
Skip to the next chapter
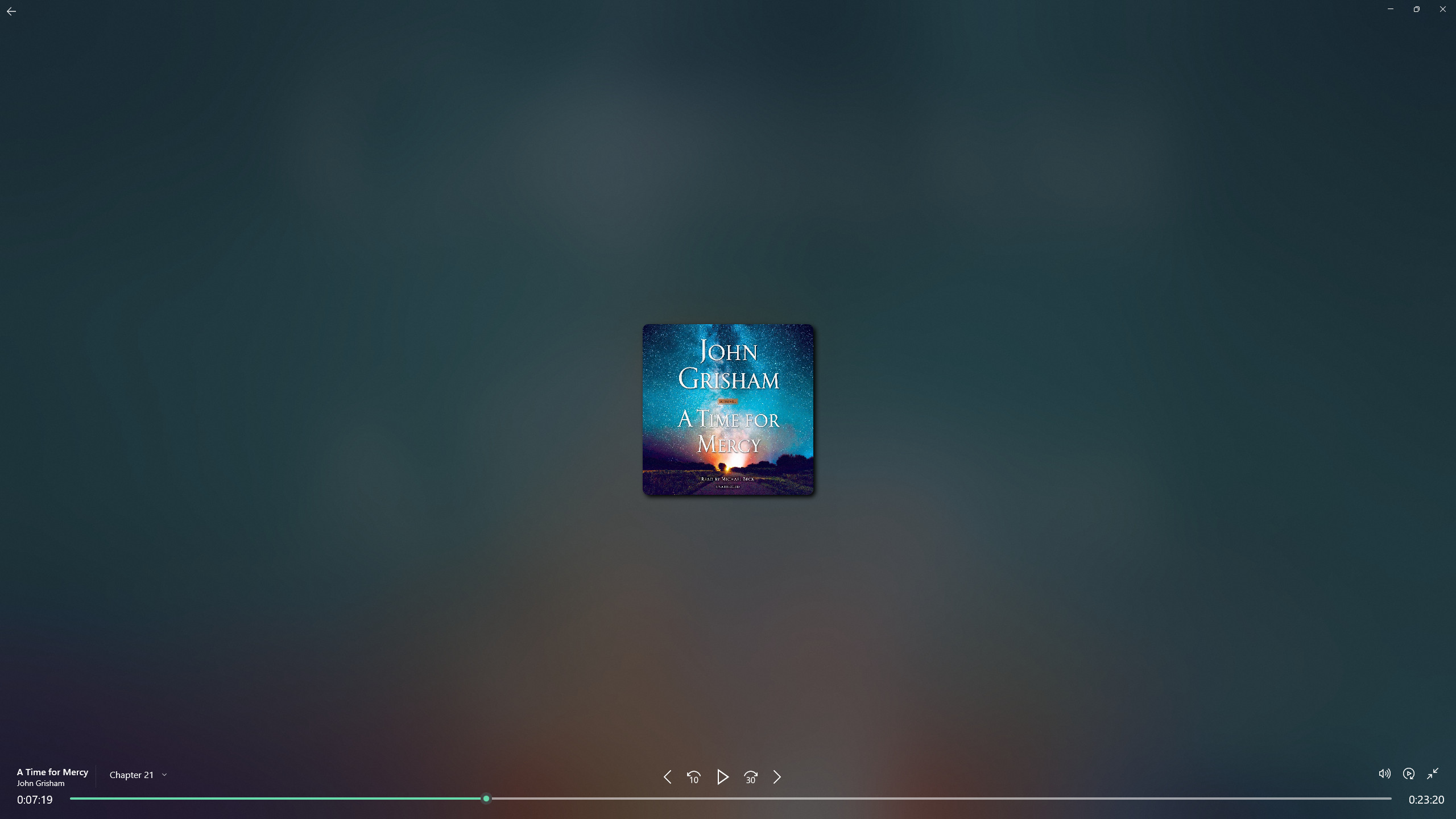(x=777, y=777)
